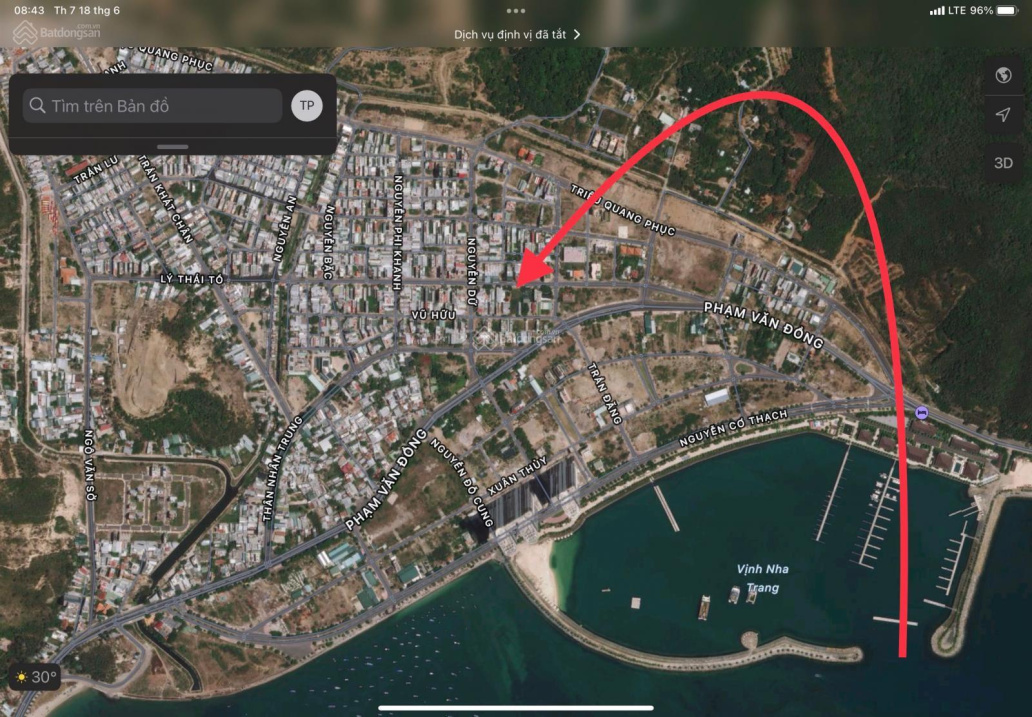
Task: Open the map mode chooser globe icon
Action: (1003, 75)
